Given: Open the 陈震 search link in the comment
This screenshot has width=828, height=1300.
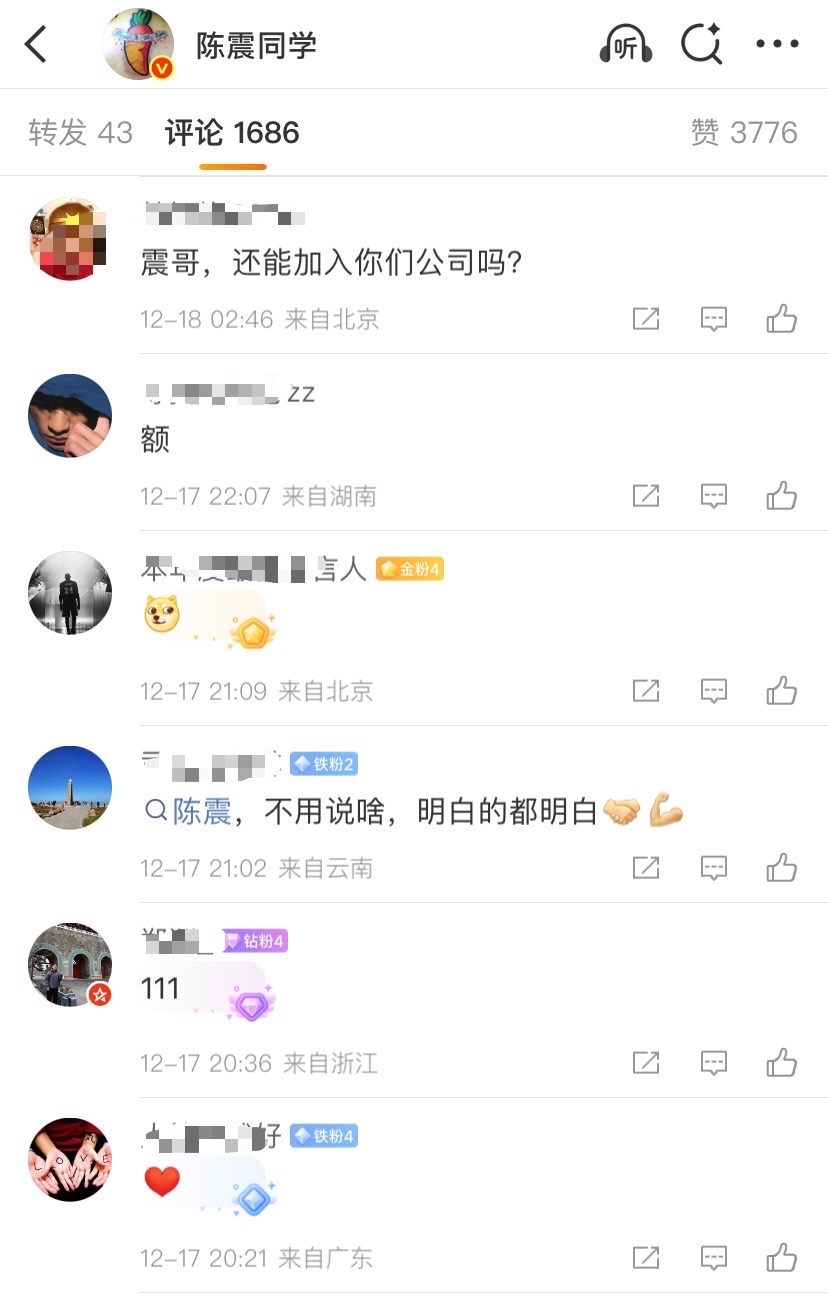Looking at the screenshot, I should 188,811.
